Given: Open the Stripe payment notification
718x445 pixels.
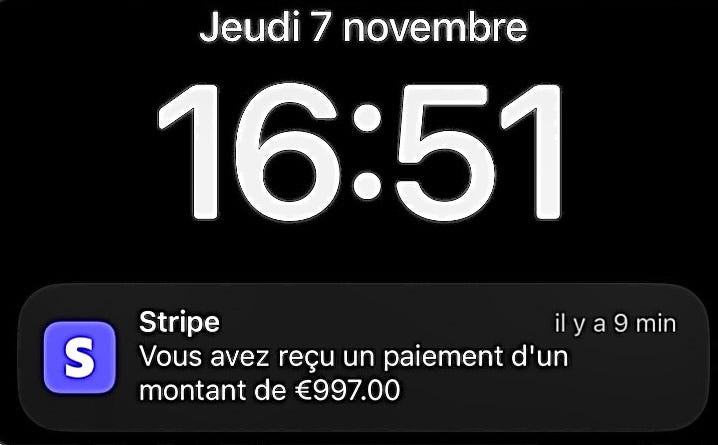Looking at the screenshot, I should 360,357.
